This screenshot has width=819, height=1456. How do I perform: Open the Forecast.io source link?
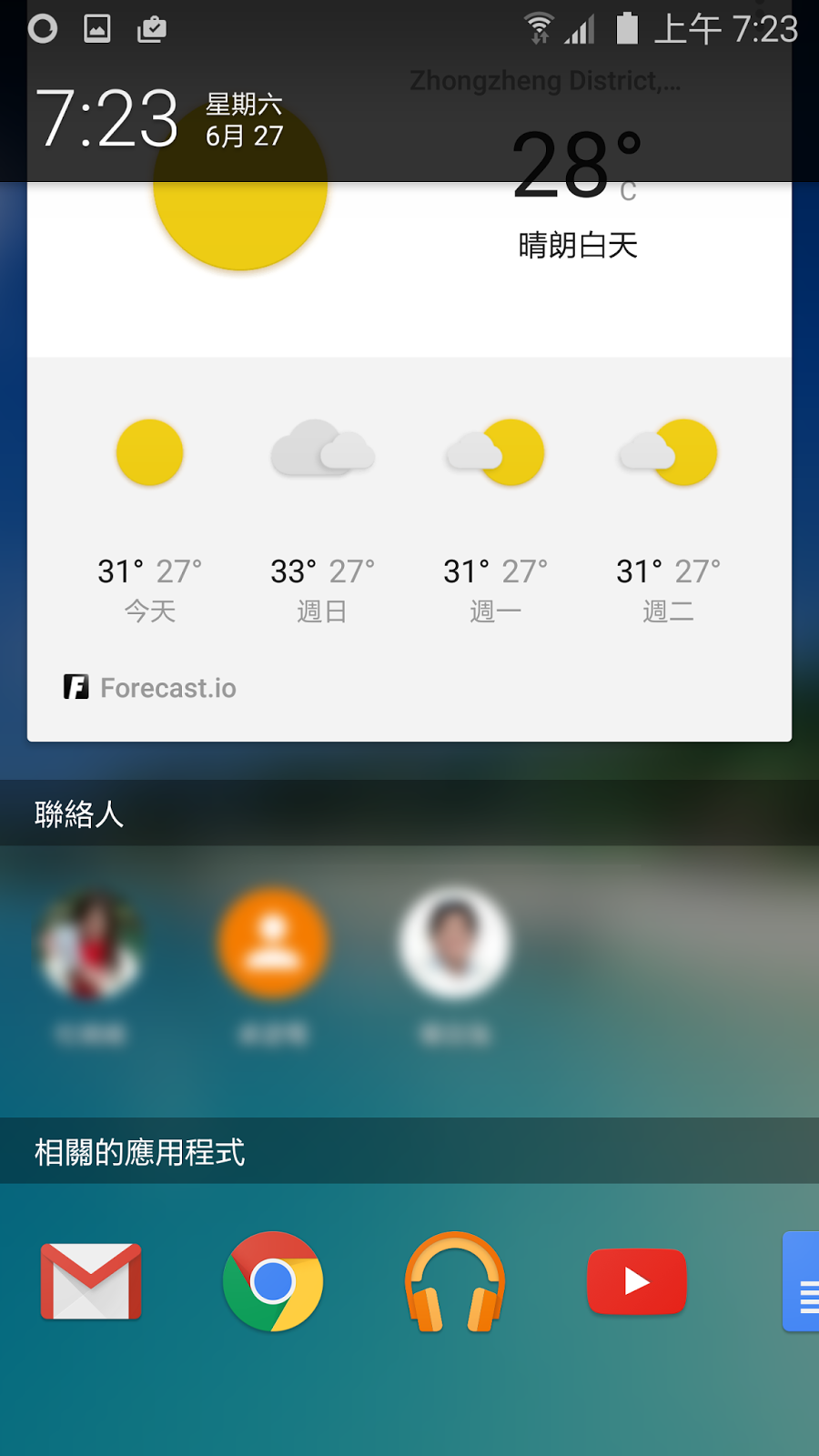[151, 688]
